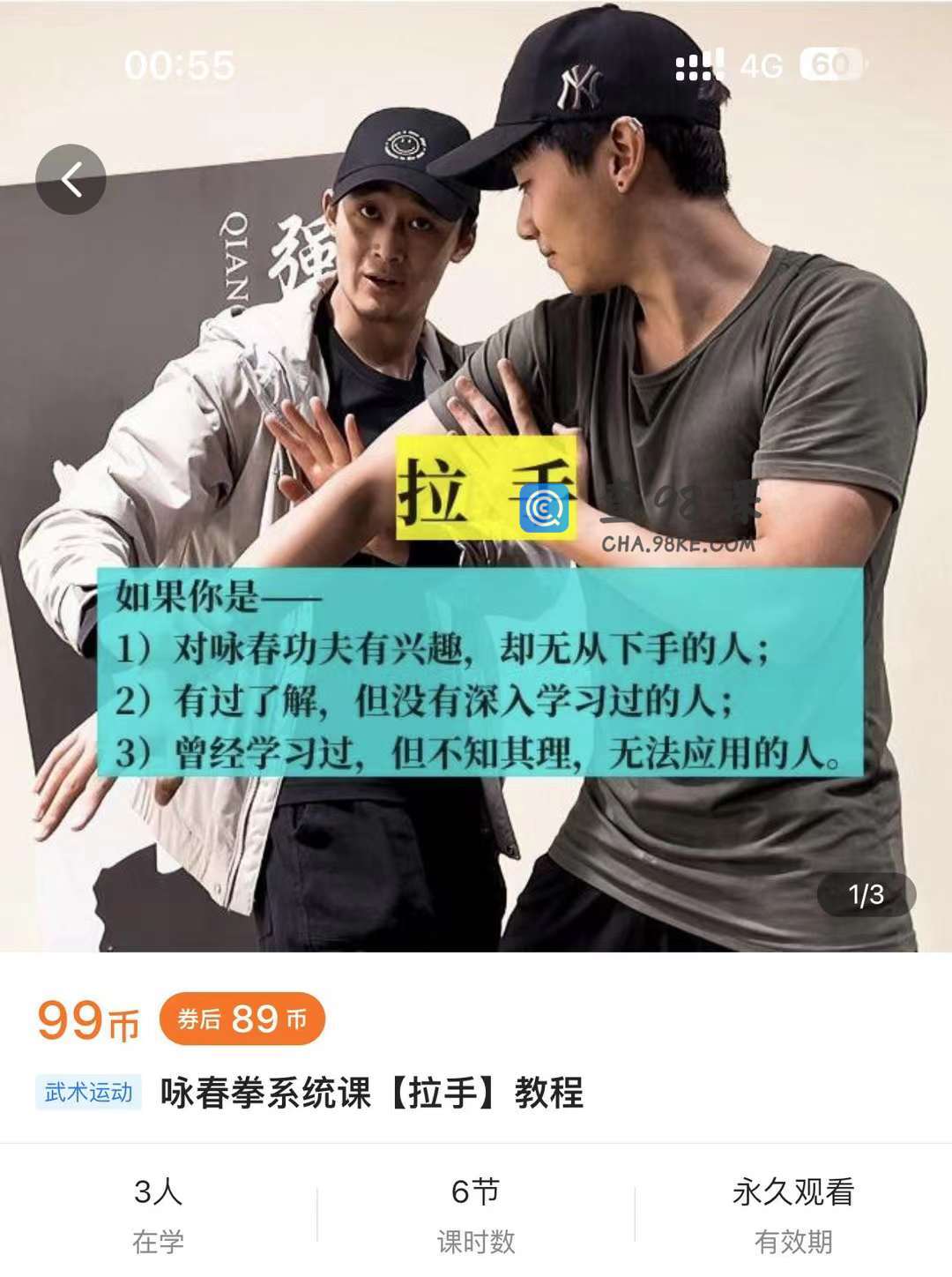Screen dimensions: 952x1277
Task: Open the 武术运动 category tag
Action: pyautogui.click(x=88, y=1093)
